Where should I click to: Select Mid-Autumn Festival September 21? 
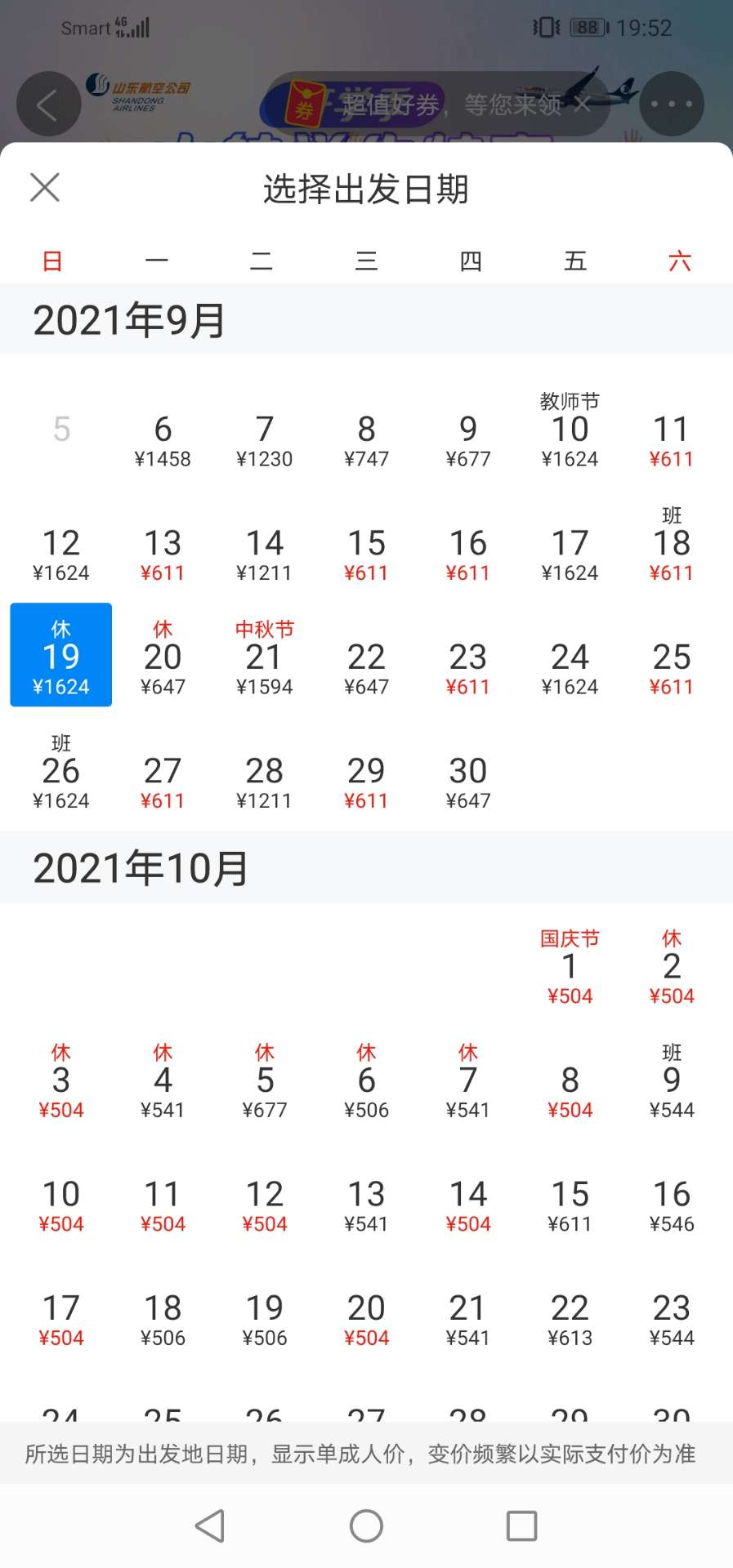click(264, 657)
